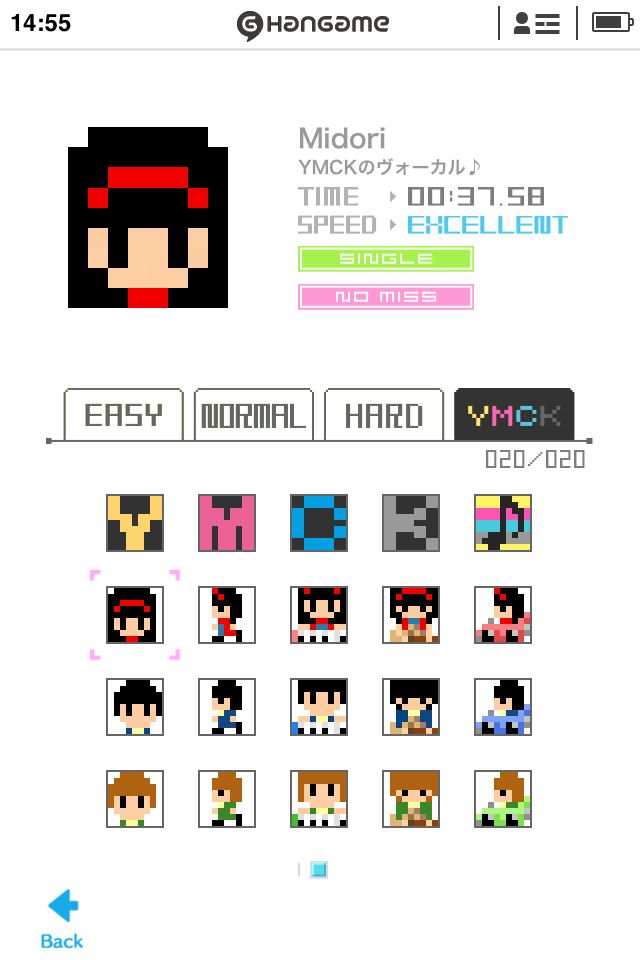Viewport: 640px width, 960px height.
Task: Switch to the HARD tab
Action: (x=384, y=415)
